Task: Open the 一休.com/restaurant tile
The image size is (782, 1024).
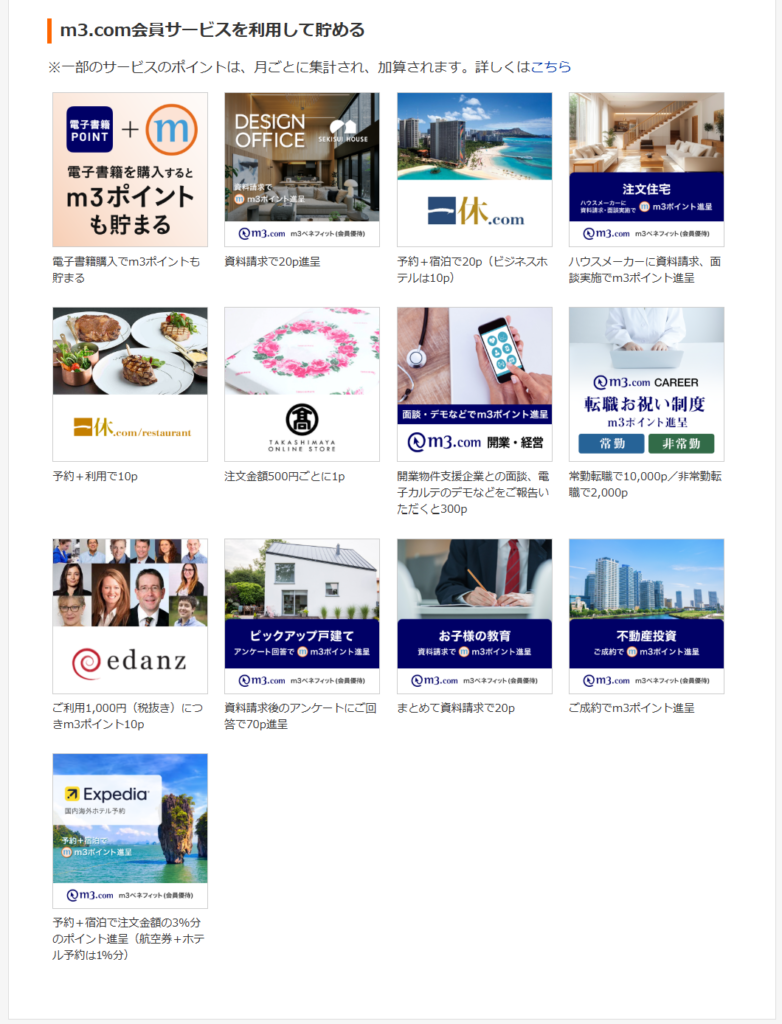Action: tap(130, 384)
